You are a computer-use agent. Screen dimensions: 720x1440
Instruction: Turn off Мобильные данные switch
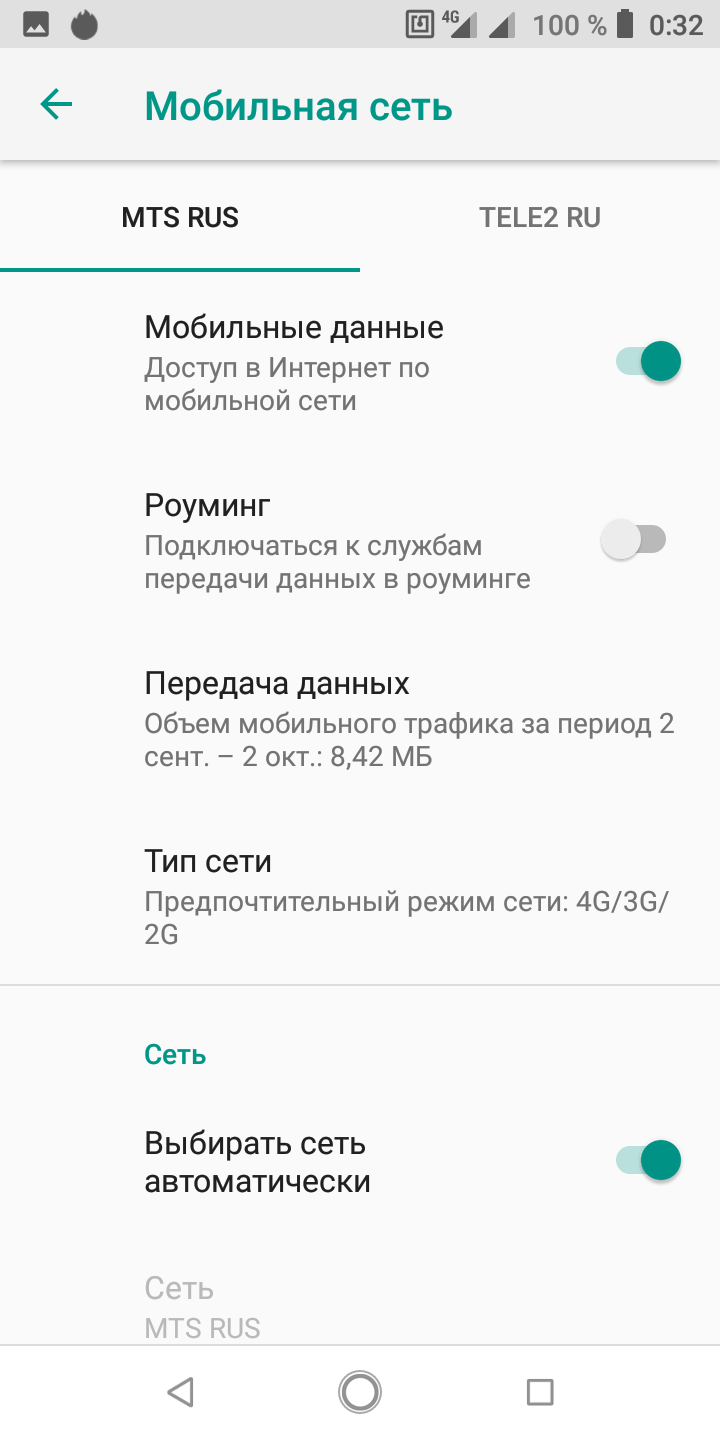pos(648,361)
